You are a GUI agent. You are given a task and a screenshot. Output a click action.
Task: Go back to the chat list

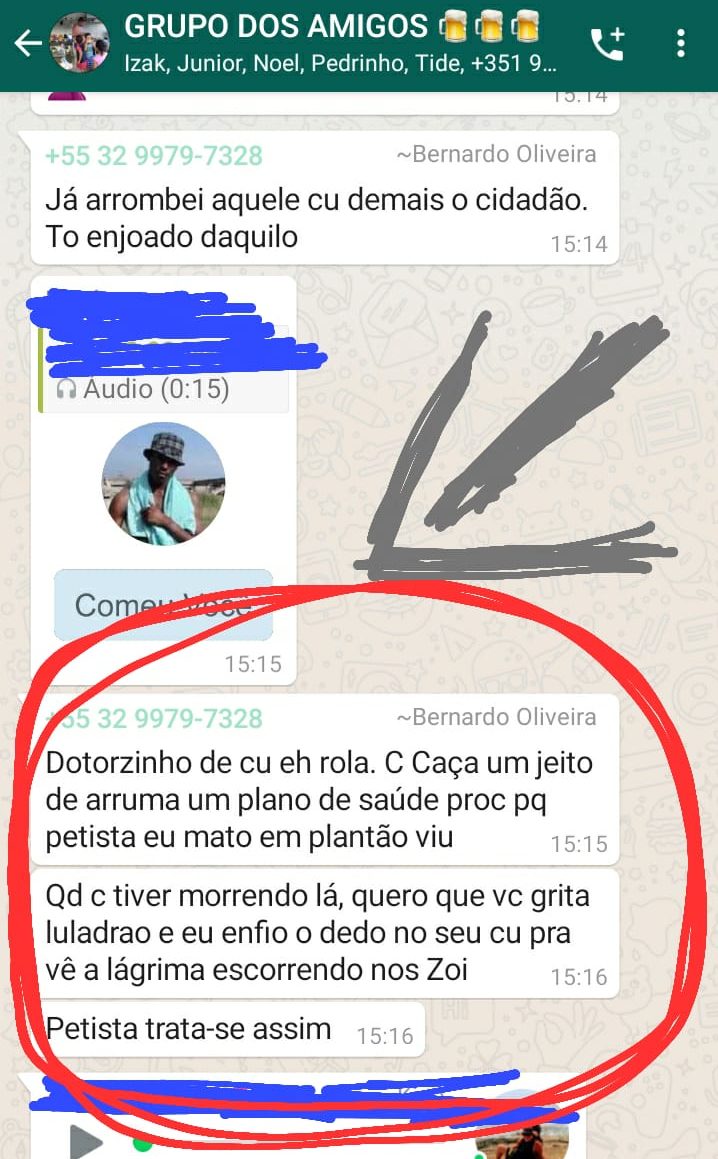[27, 43]
